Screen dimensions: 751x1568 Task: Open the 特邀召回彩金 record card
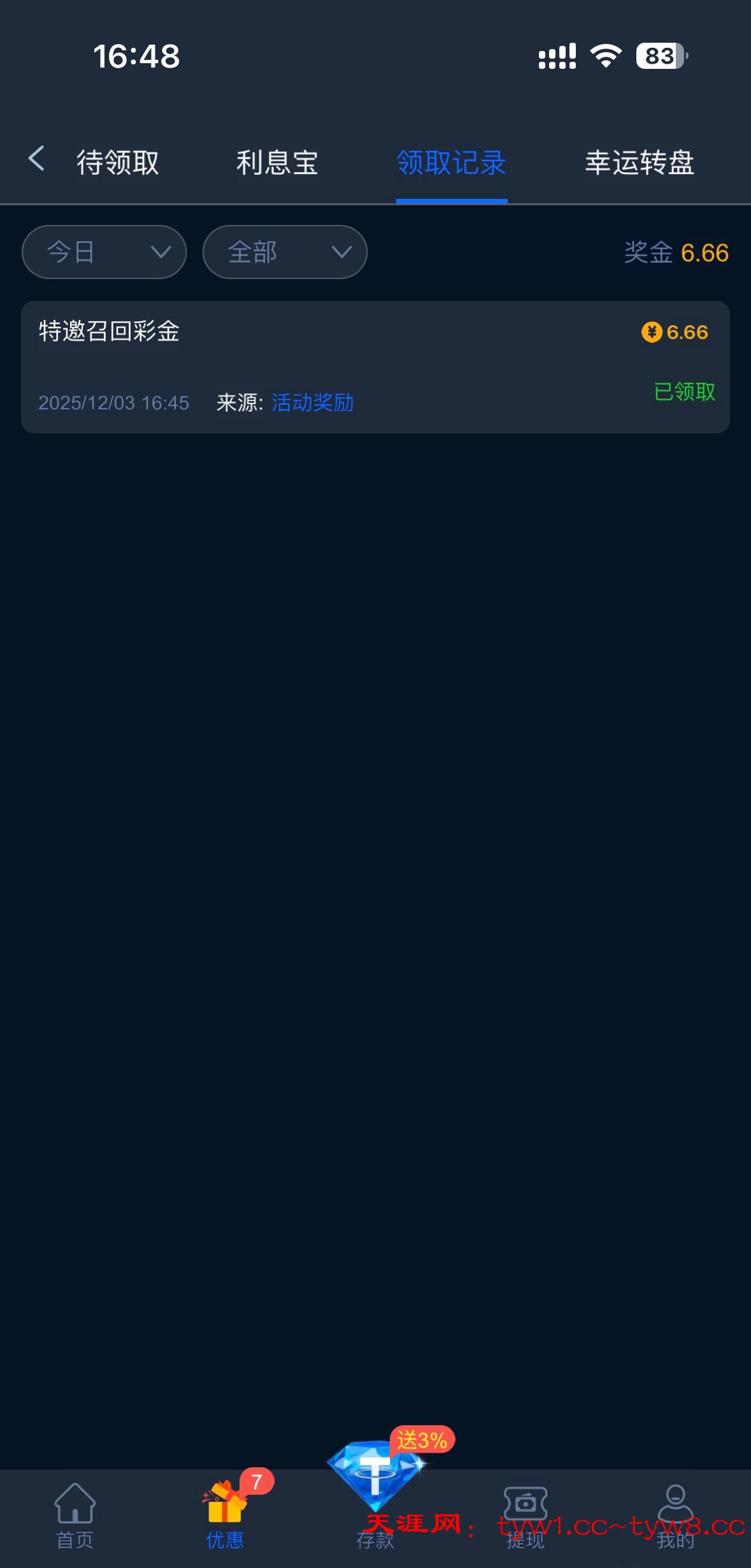click(375, 367)
